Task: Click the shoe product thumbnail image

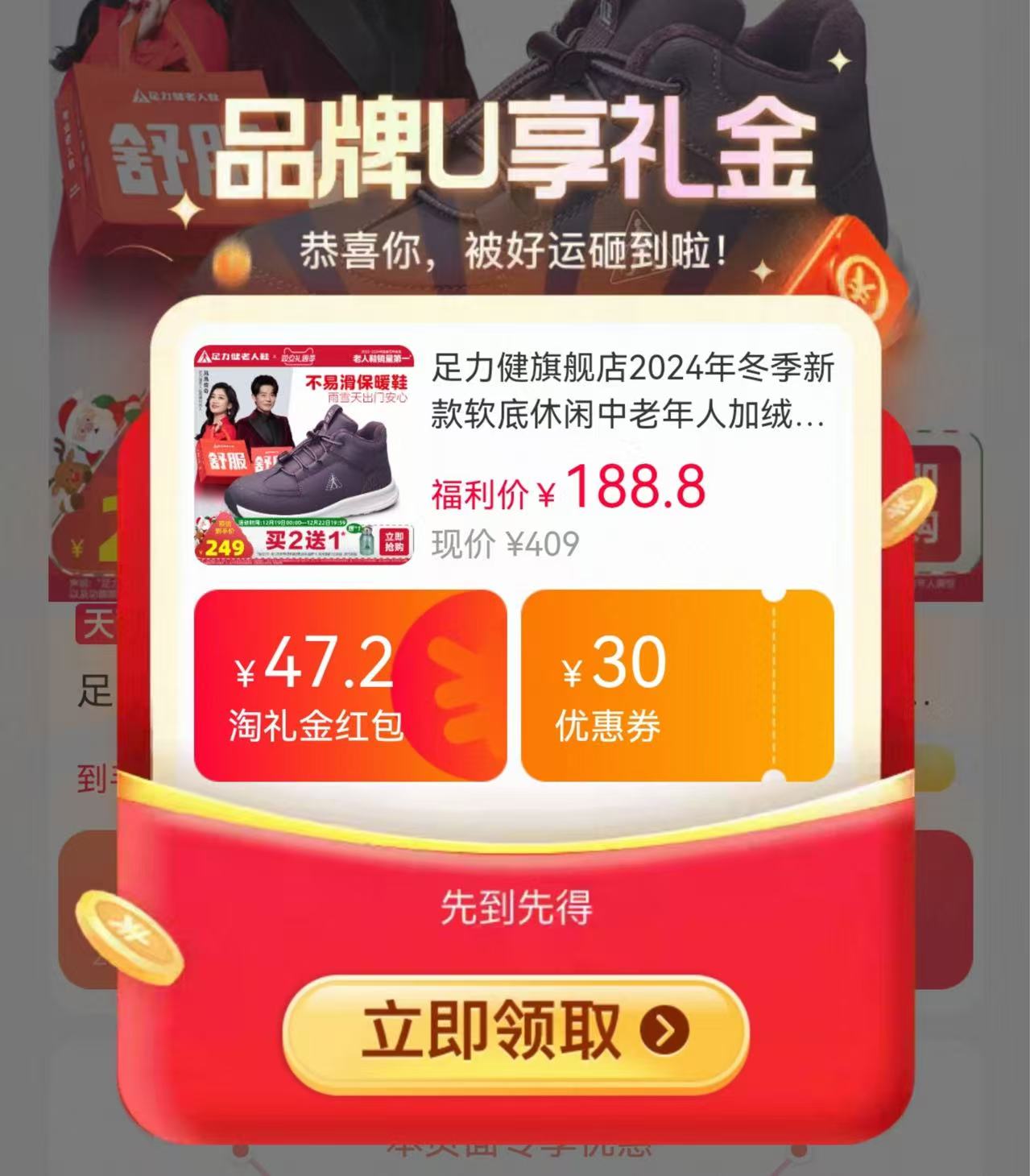Action: [x=306, y=455]
